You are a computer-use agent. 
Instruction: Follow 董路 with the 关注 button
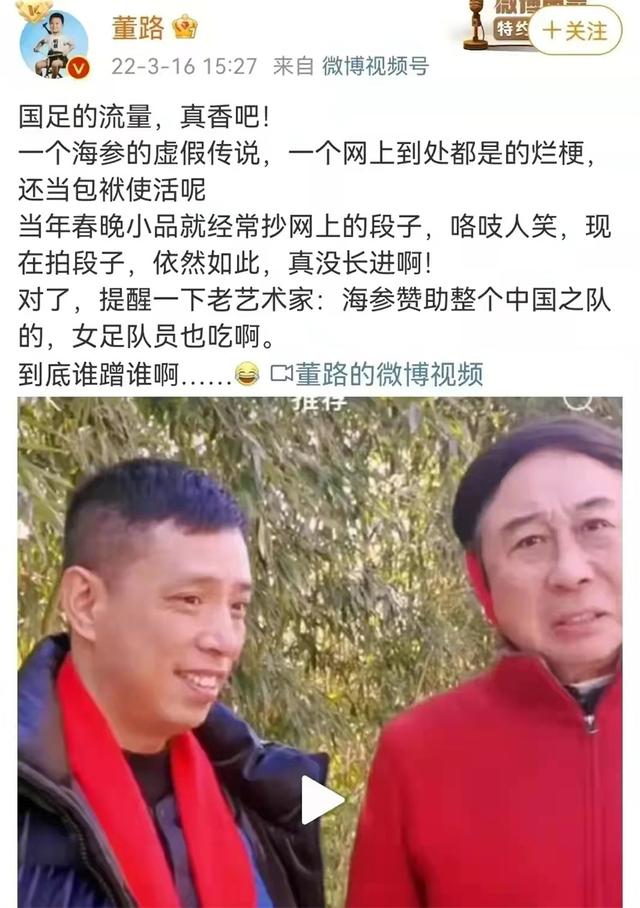(x=575, y=30)
